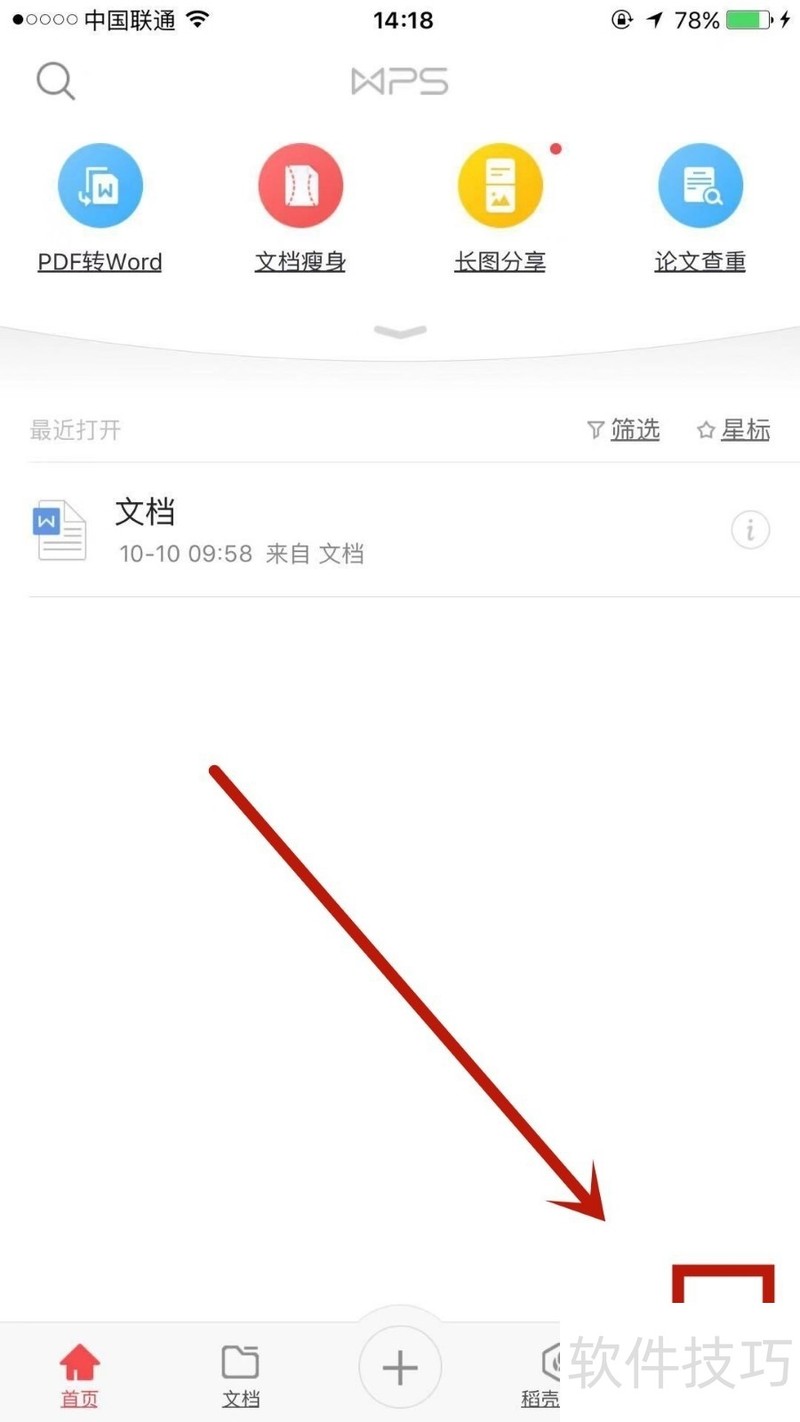View info for the 文档 file
This screenshot has width=800, height=1422.
coord(750,530)
